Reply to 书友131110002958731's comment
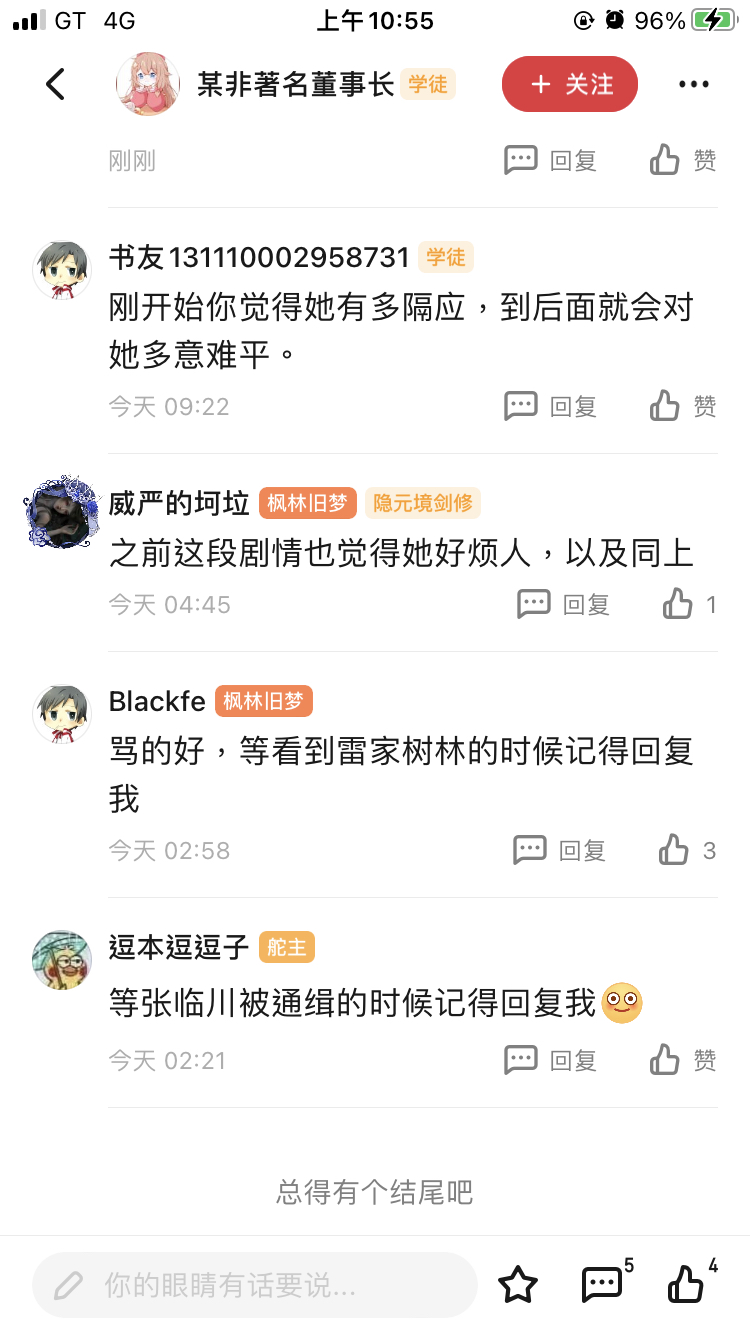Viewport: 750px width, 1334px height. pyautogui.click(x=551, y=406)
